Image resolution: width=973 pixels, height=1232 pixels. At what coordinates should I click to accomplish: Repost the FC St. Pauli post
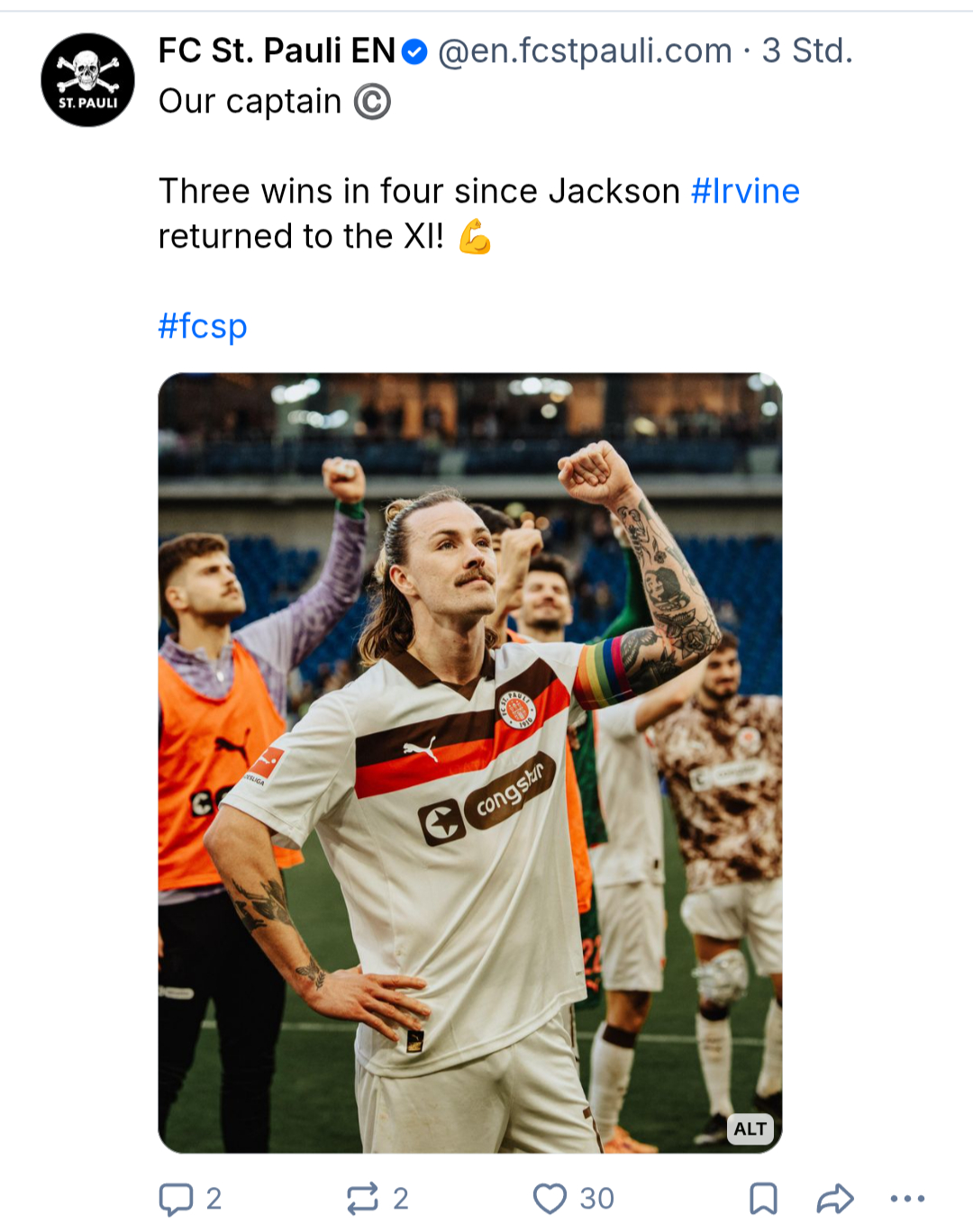coord(363,1199)
